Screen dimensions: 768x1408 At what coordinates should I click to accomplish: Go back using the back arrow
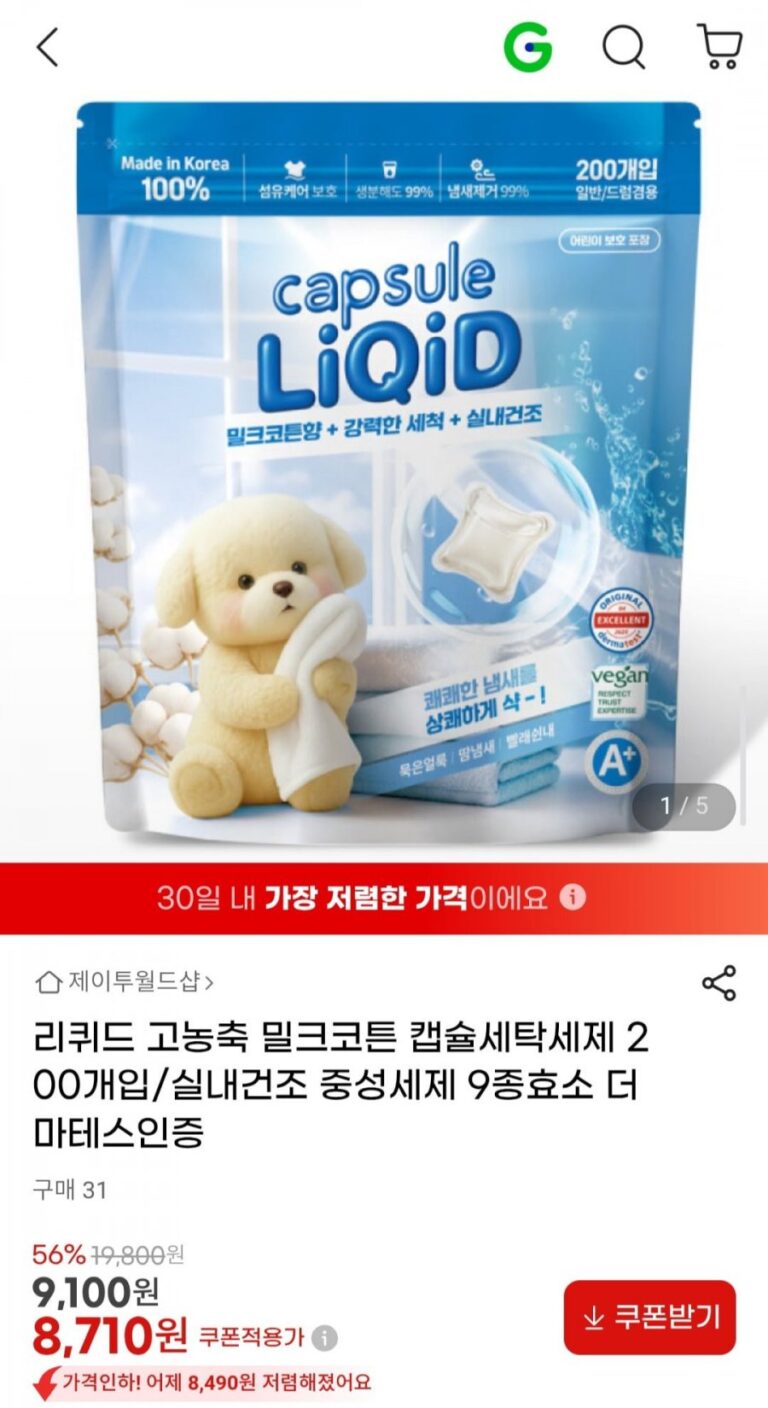click(48, 47)
